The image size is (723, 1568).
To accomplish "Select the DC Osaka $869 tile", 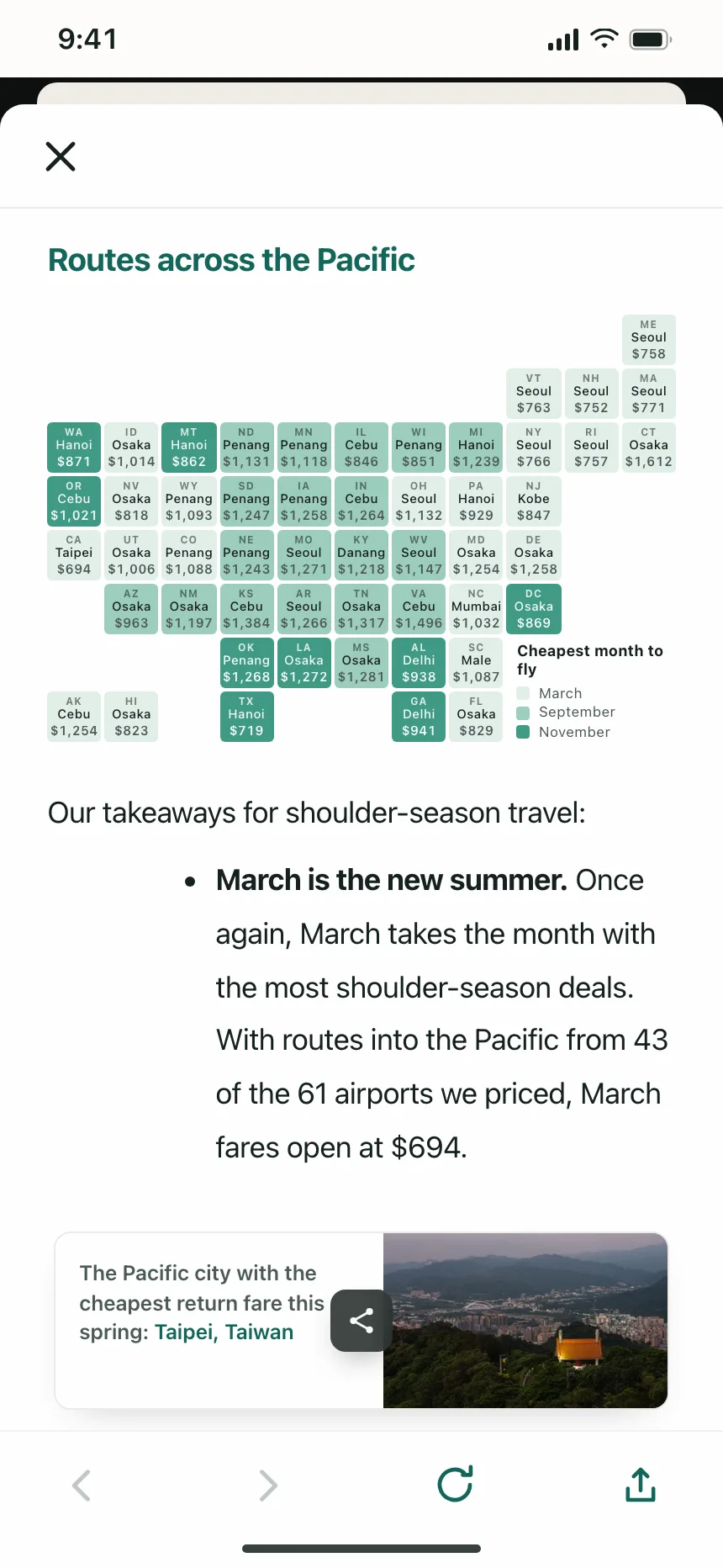I will click(x=534, y=608).
